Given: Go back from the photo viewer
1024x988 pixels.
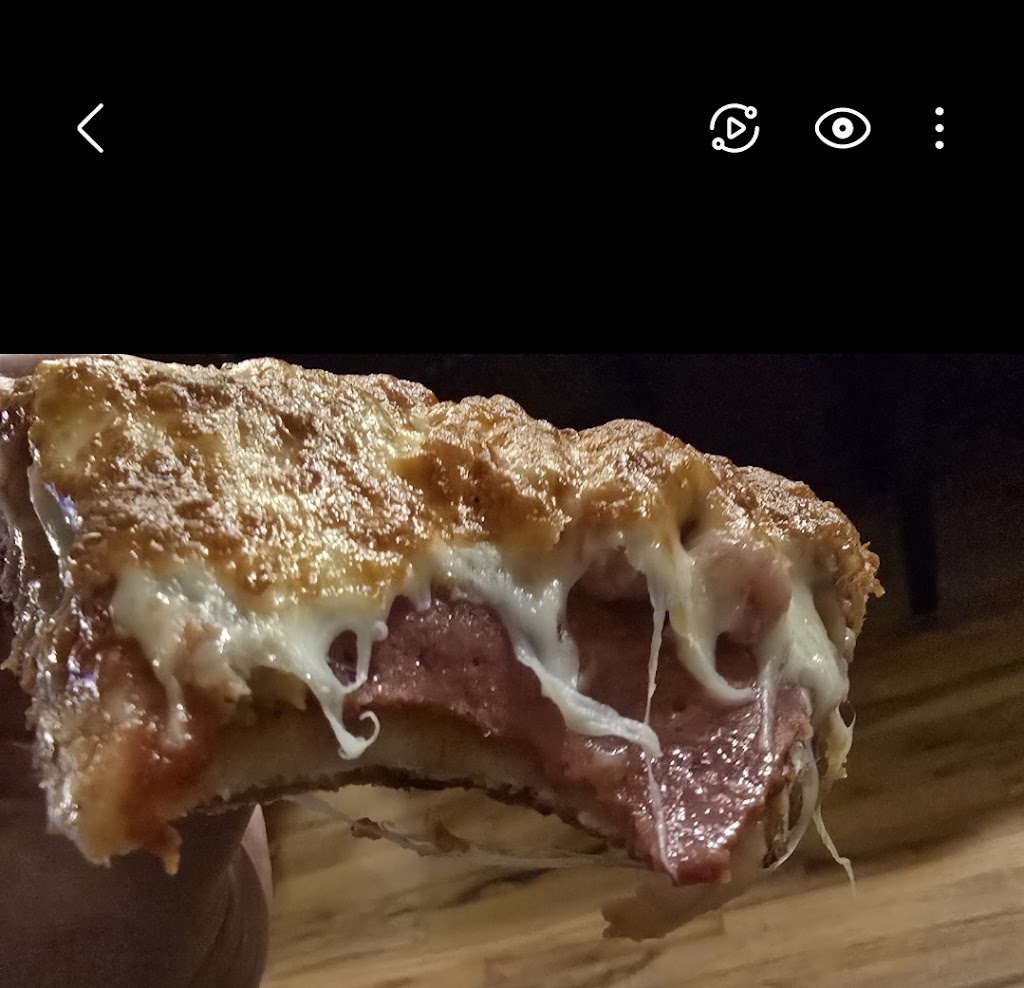Looking at the screenshot, I should coord(91,129).
